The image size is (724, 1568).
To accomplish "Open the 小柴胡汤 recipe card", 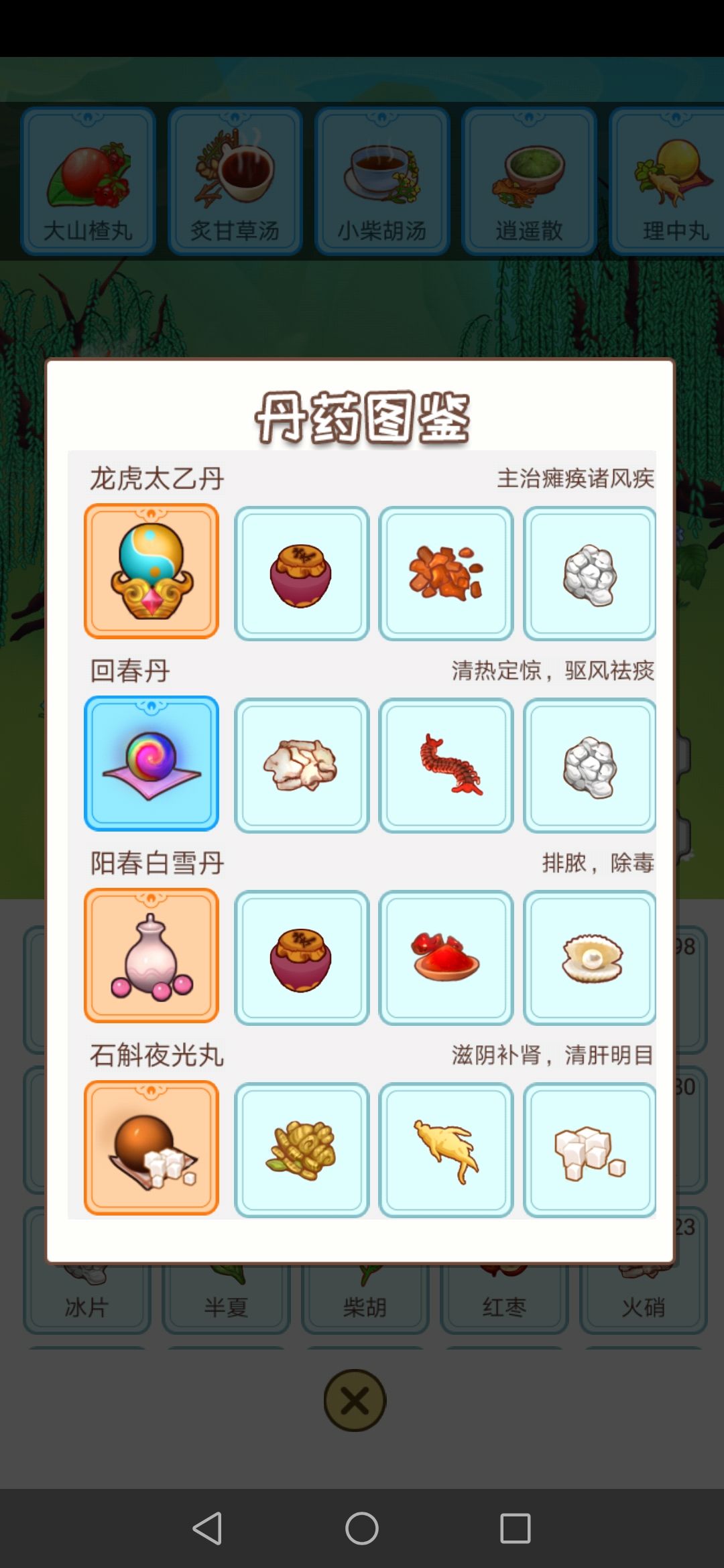I will click(x=381, y=178).
